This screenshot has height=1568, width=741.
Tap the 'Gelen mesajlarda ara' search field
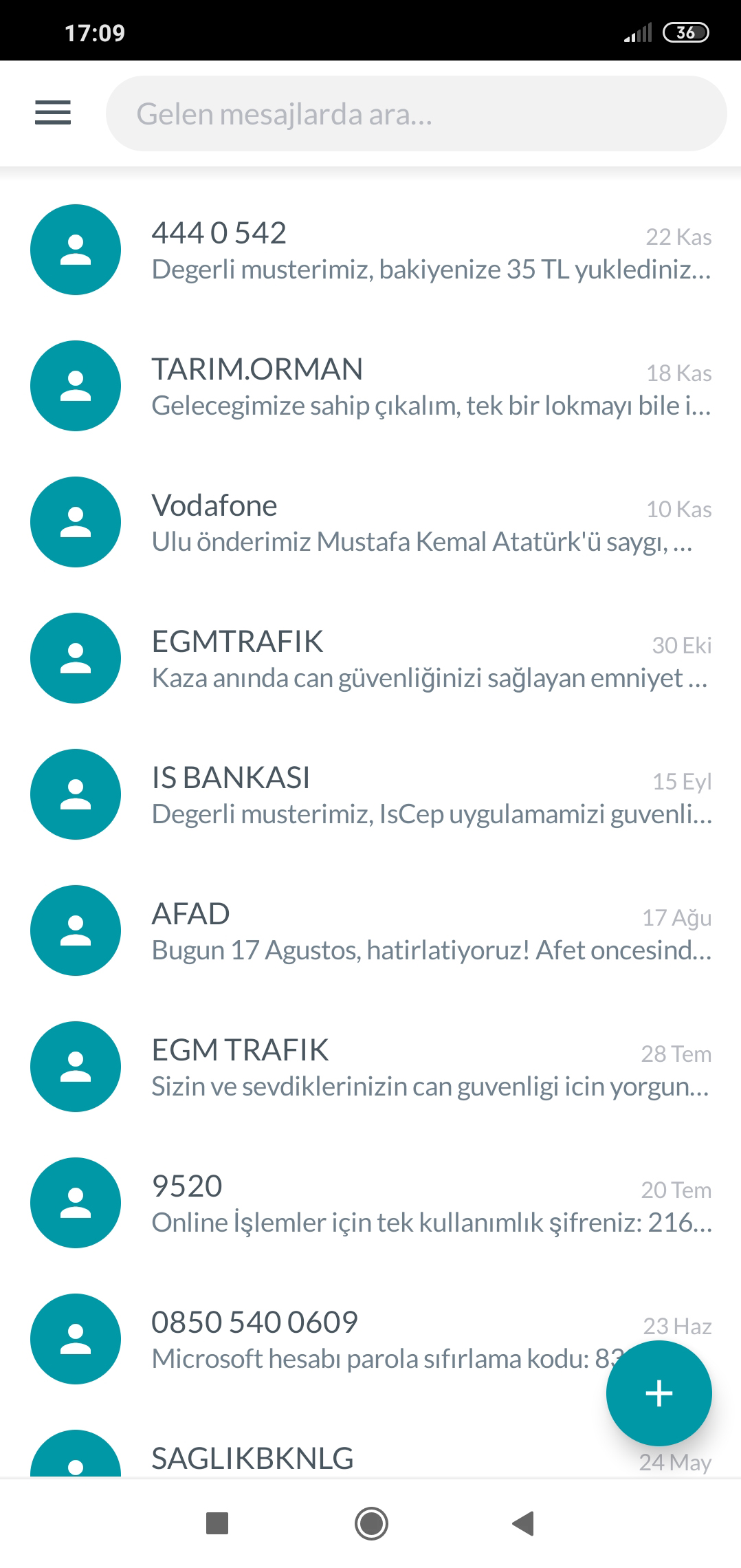coord(416,114)
